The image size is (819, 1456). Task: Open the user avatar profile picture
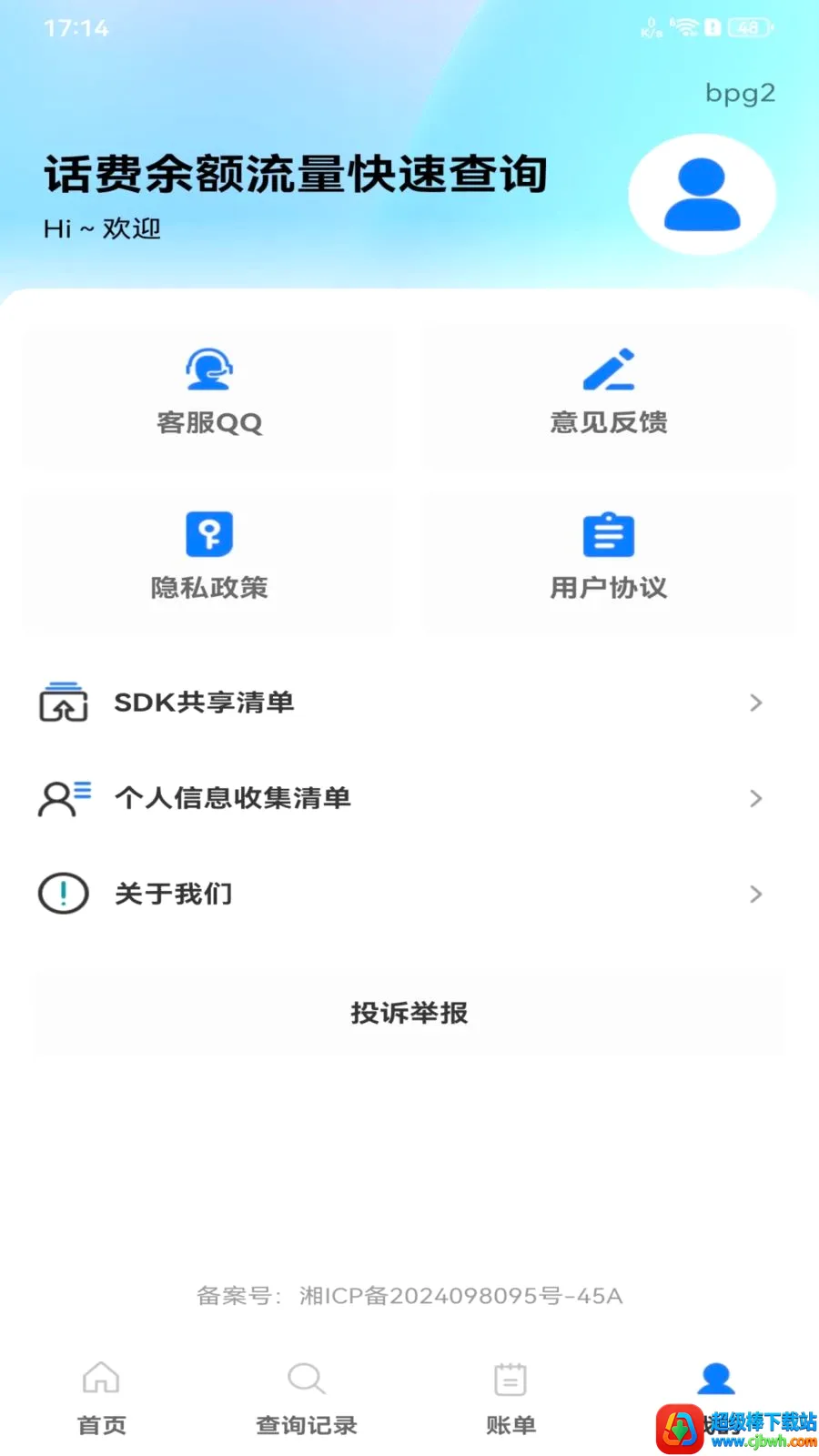click(702, 195)
